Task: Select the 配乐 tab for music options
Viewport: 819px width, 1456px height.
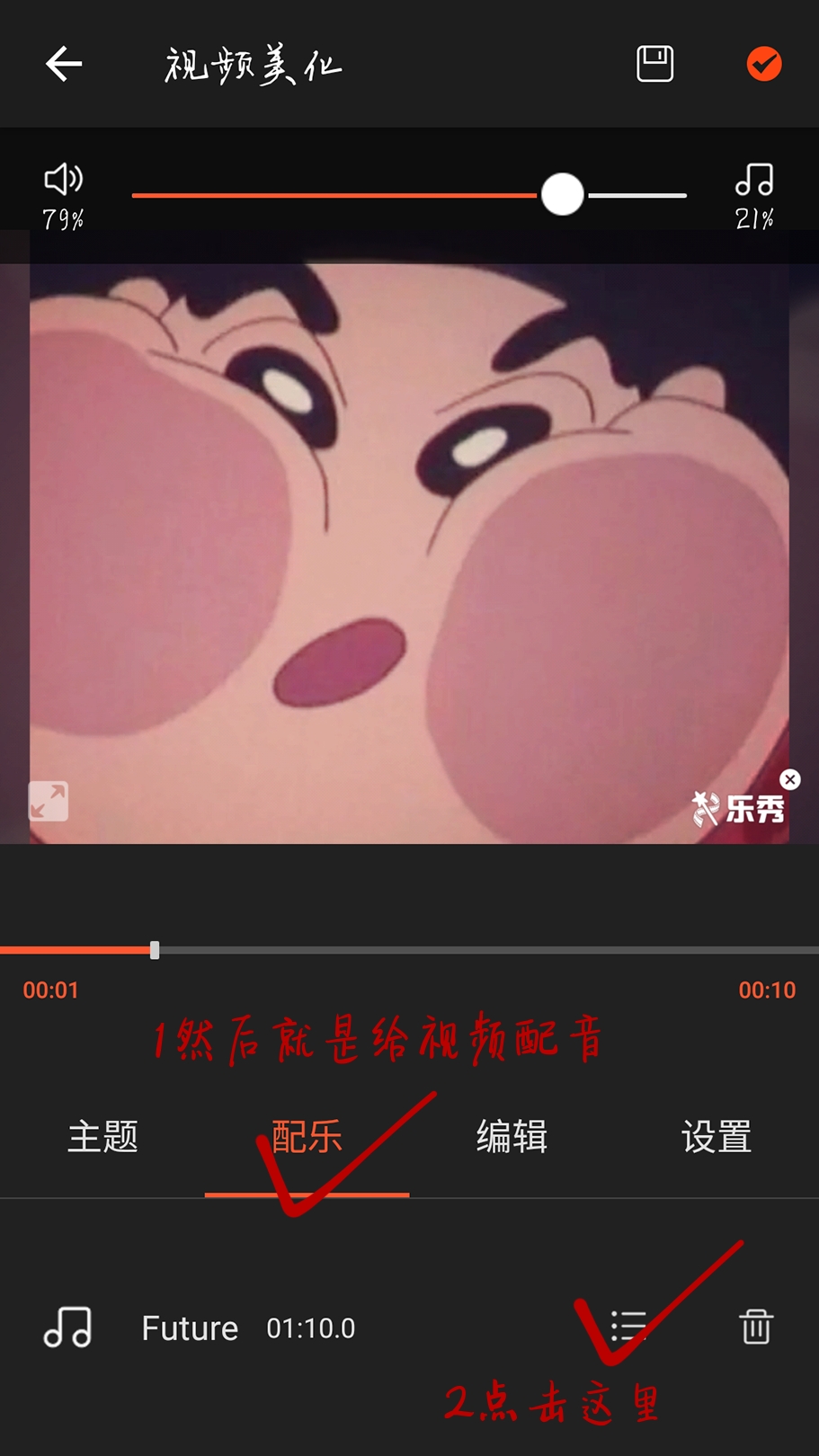Action: 306,1137
